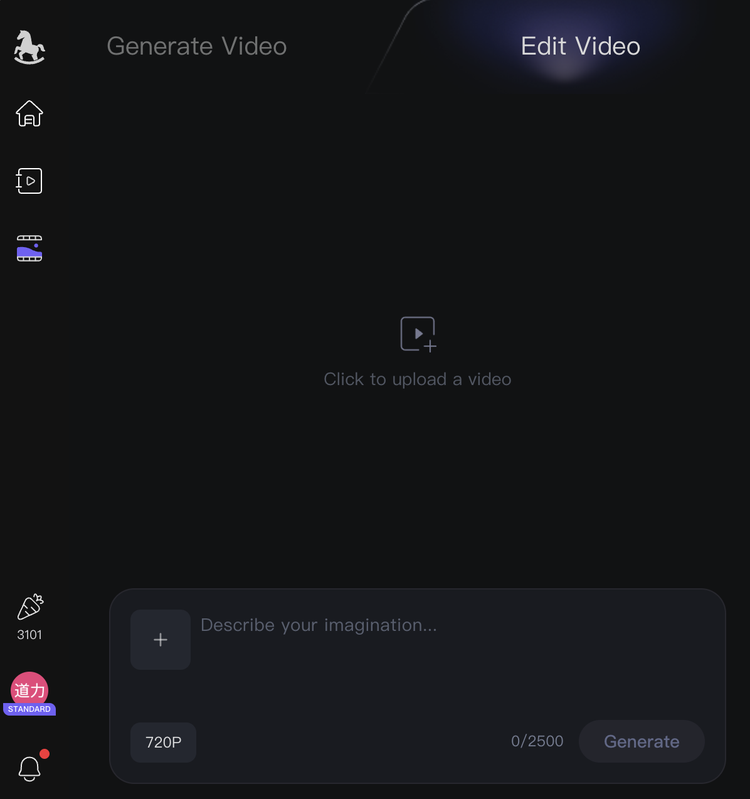750x799 pixels.
Task: Open the video play icon in sidebar
Action: pos(30,181)
